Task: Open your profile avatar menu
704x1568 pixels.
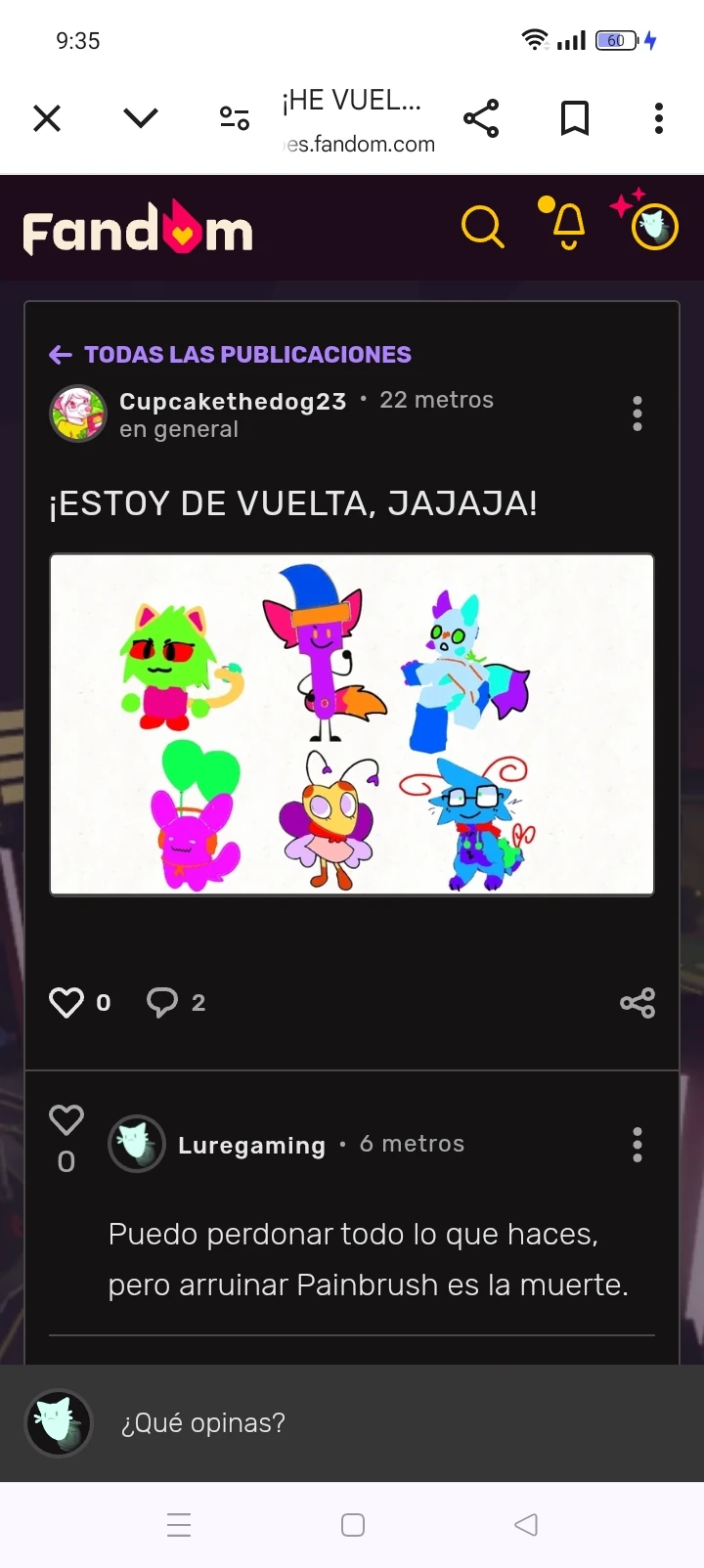Action: coord(654,227)
